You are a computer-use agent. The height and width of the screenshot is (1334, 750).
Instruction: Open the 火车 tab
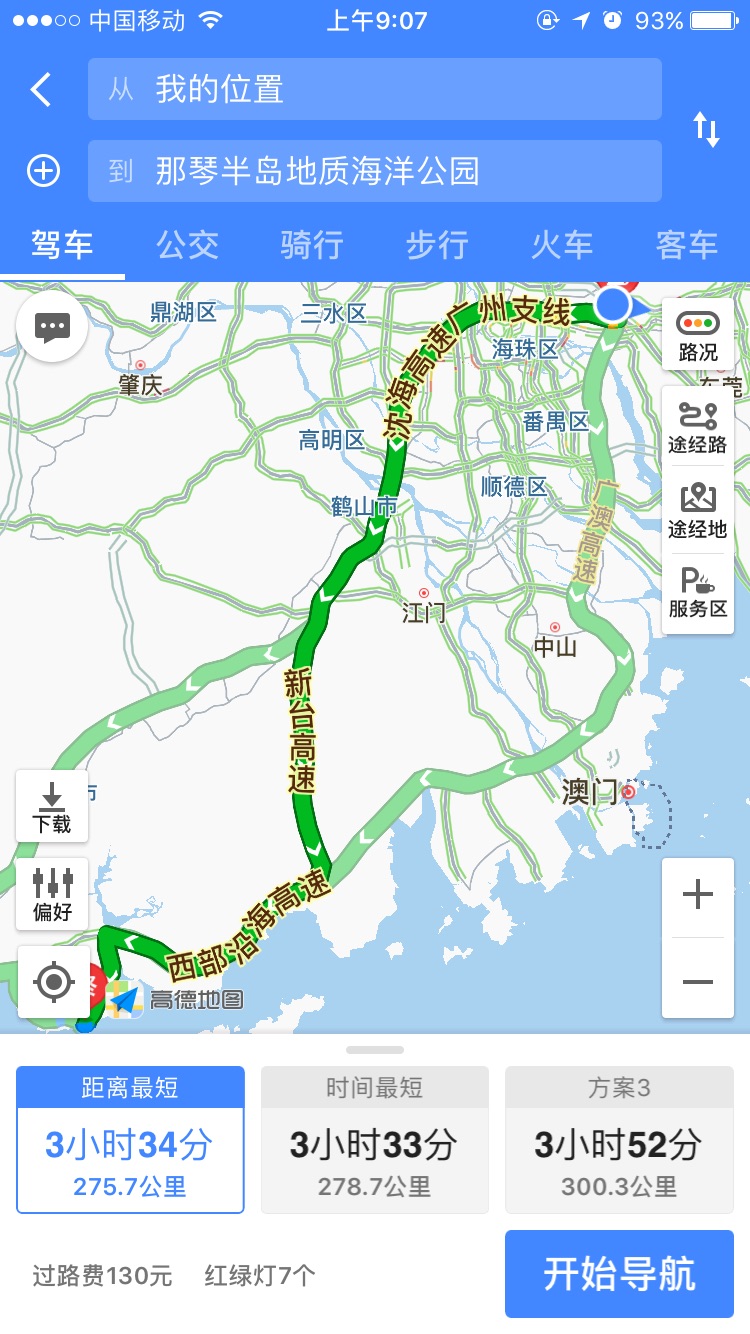(x=562, y=245)
